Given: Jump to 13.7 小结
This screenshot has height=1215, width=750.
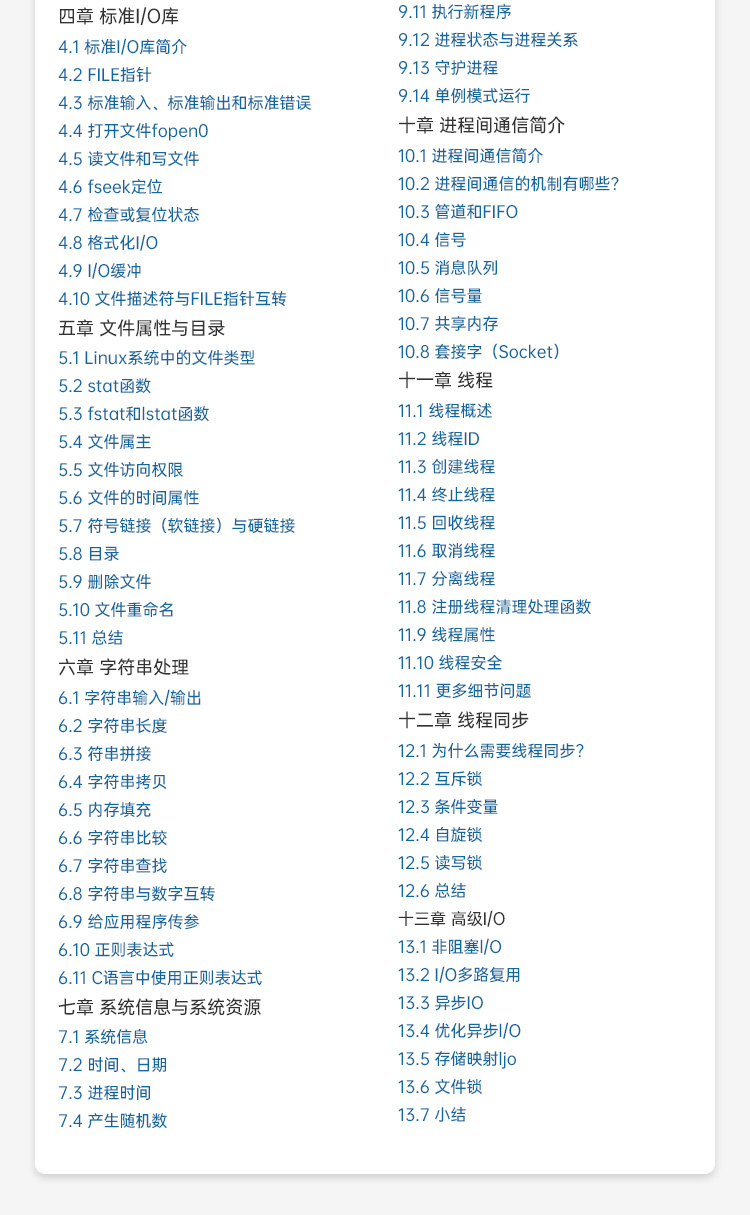Looking at the screenshot, I should tap(432, 1115).
